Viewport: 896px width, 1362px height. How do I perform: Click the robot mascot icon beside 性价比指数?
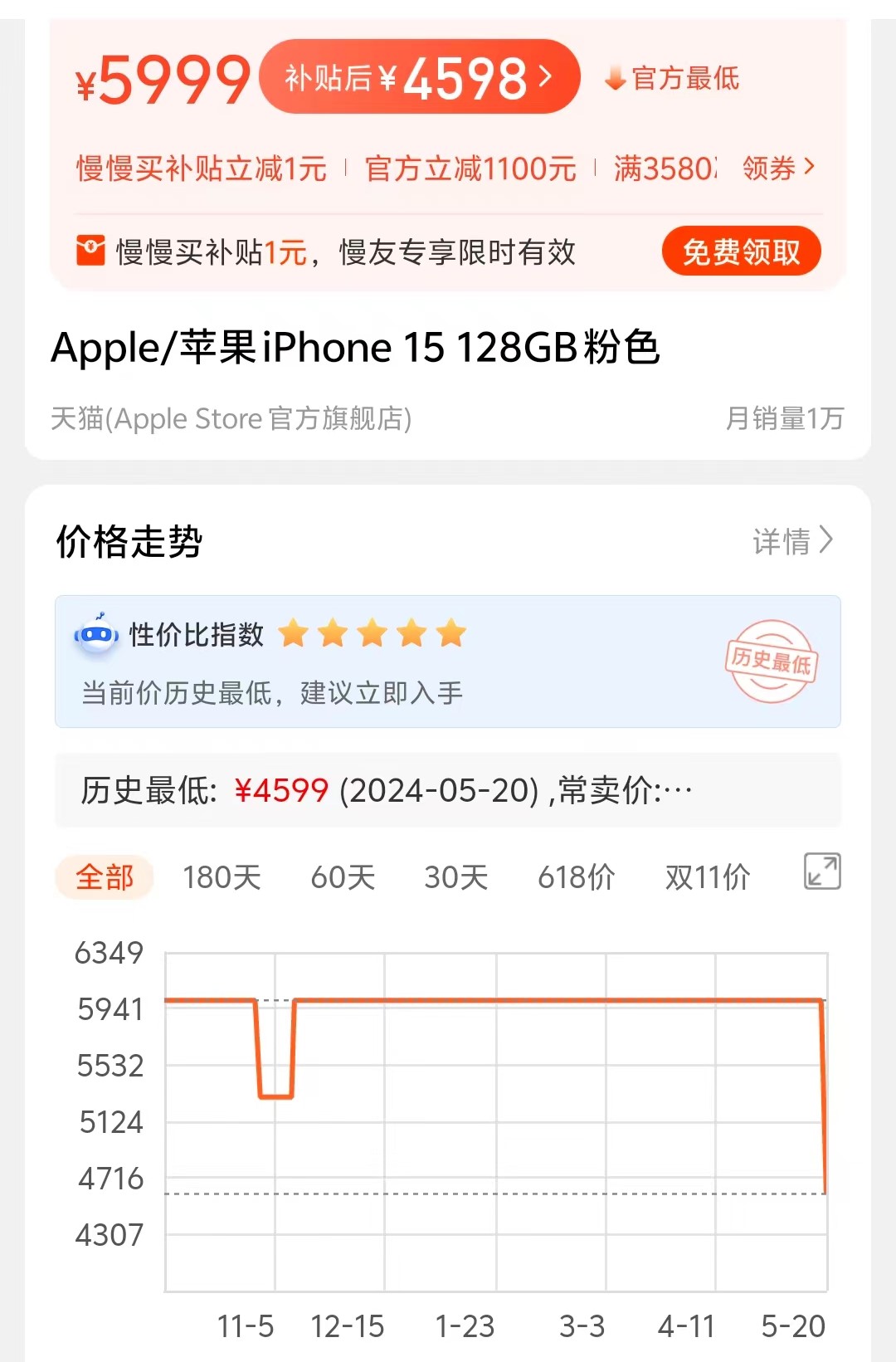(97, 633)
